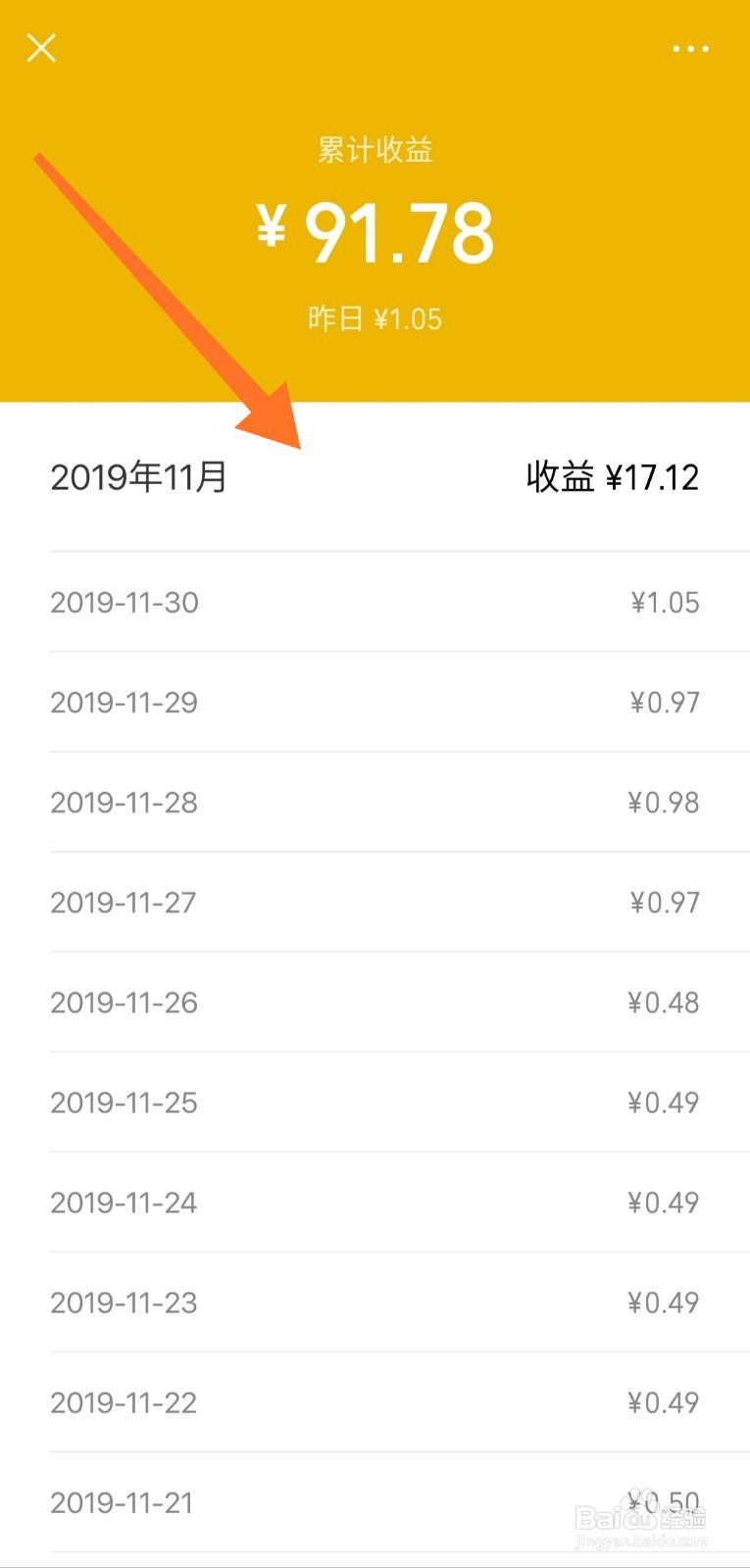Close the cumulative earnings page

(41, 47)
